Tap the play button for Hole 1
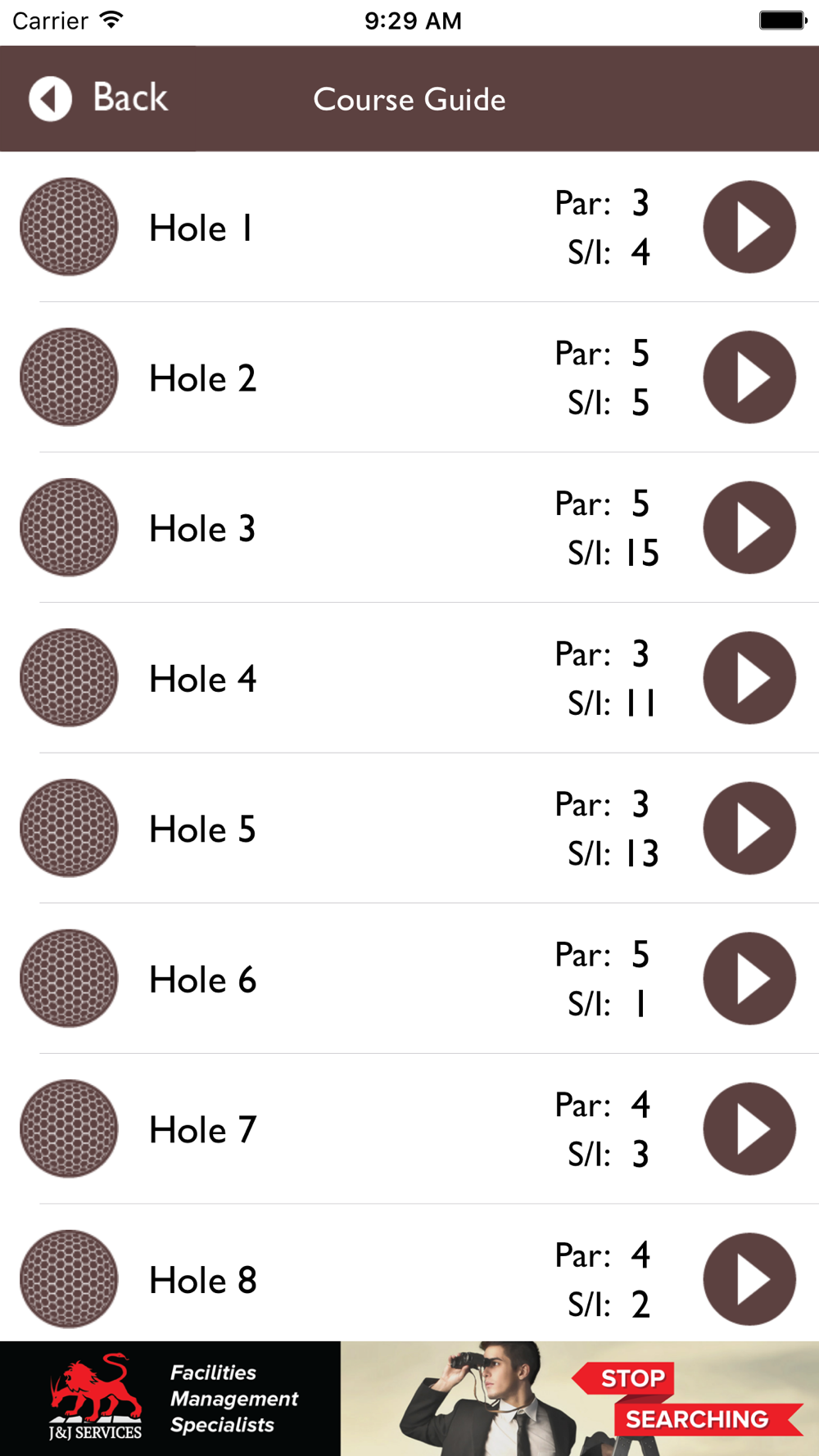The width and height of the screenshot is (819, 1456). click(x=749, y=227)
